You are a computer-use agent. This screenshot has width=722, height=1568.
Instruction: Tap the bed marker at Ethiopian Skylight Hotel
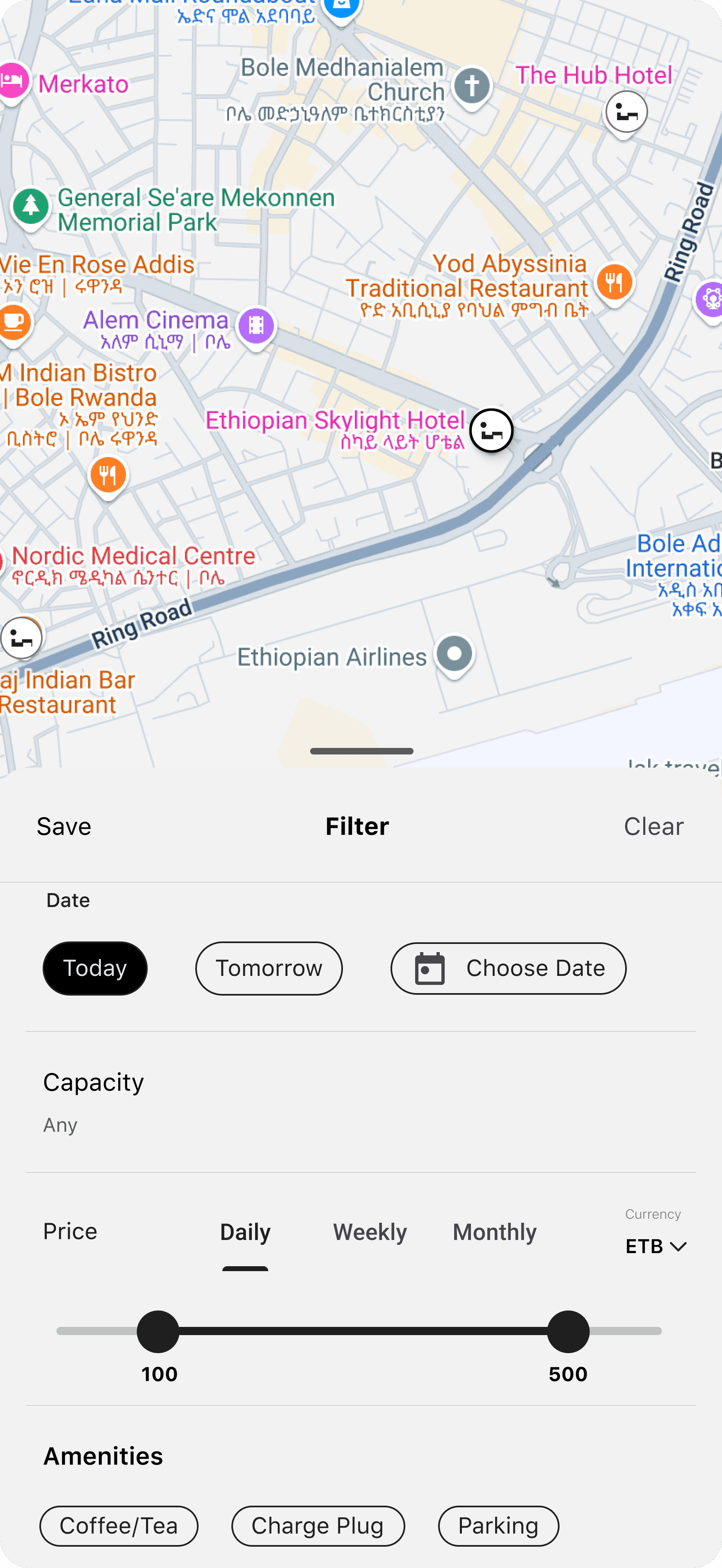click(491, 431)
